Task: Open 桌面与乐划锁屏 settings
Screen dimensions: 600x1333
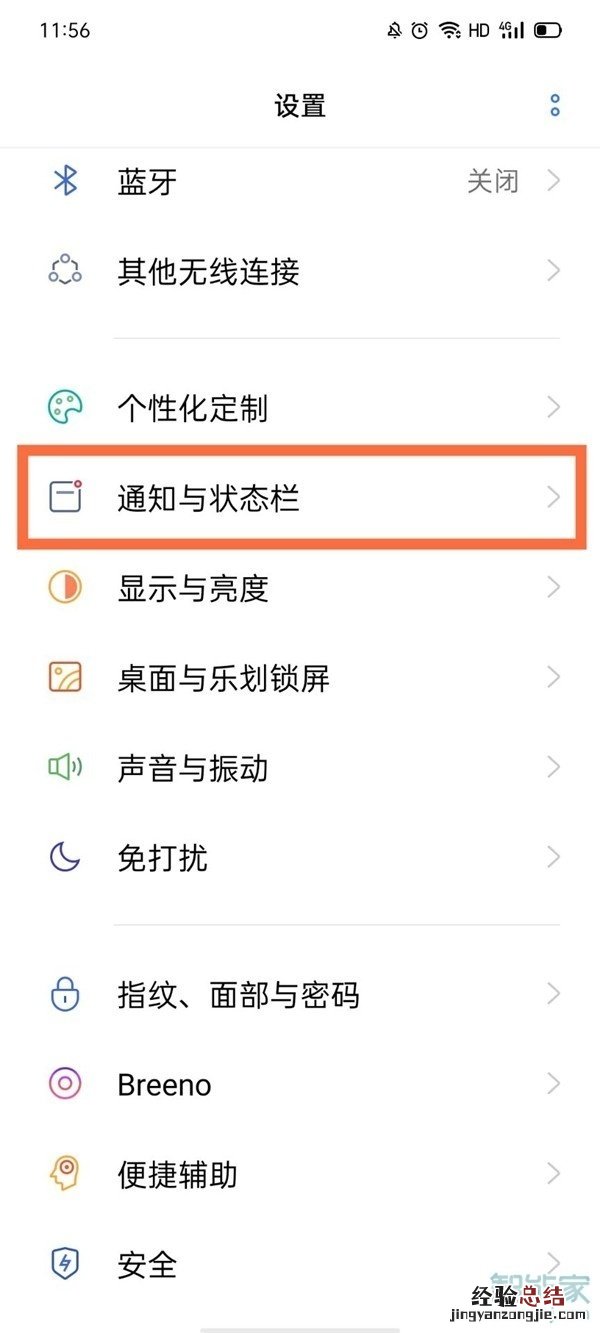Action: 300,679
